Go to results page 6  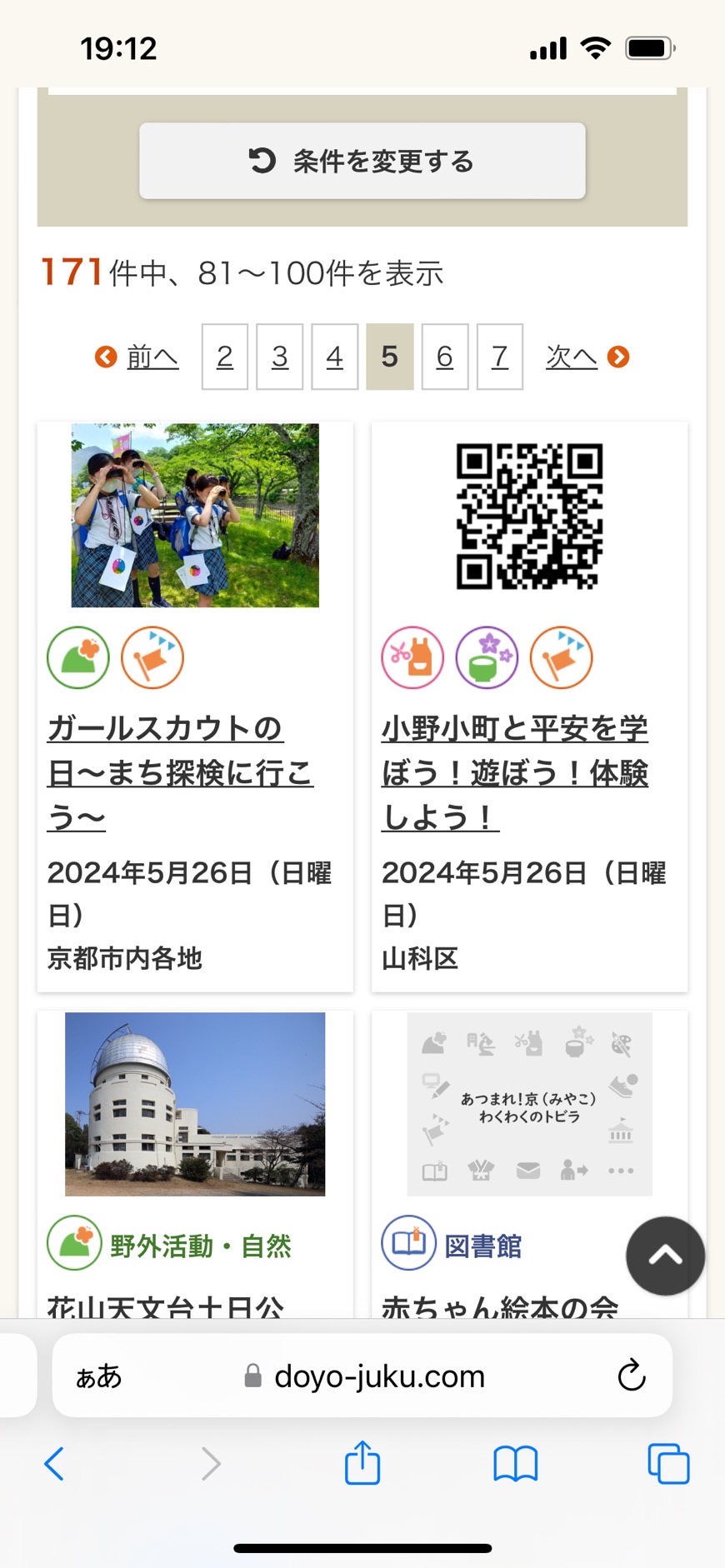click(445, 357)
